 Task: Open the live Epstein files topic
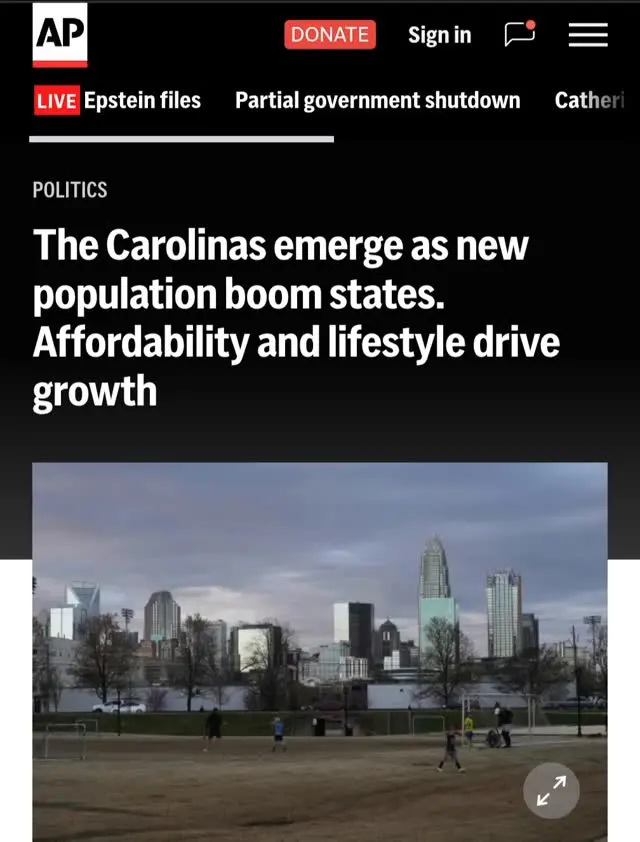[118, 101]
